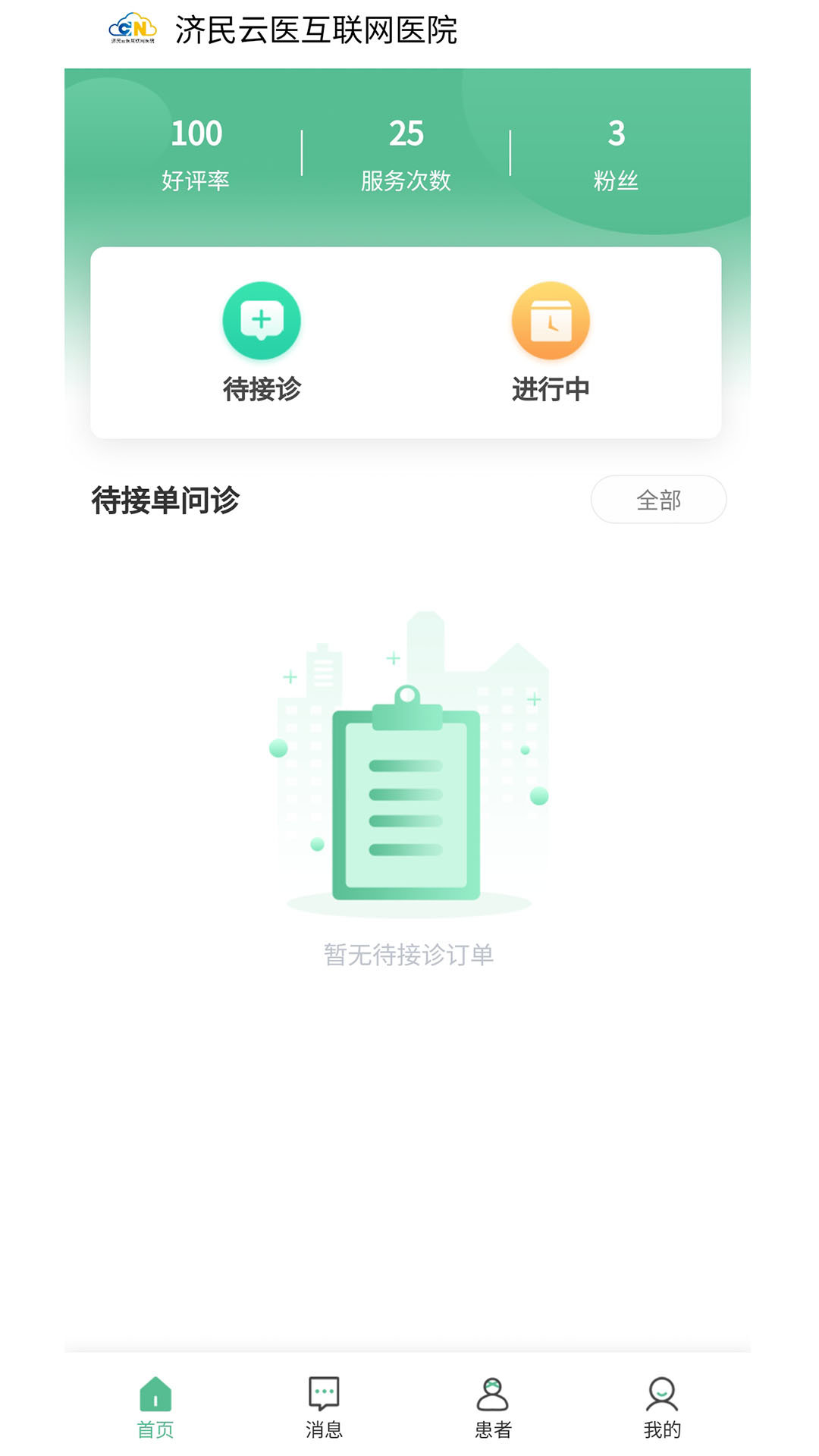Viewport: 819px width, 1456px height.
Task: Open the 待接诊 pending consultations icon
Action: [260, 320]
